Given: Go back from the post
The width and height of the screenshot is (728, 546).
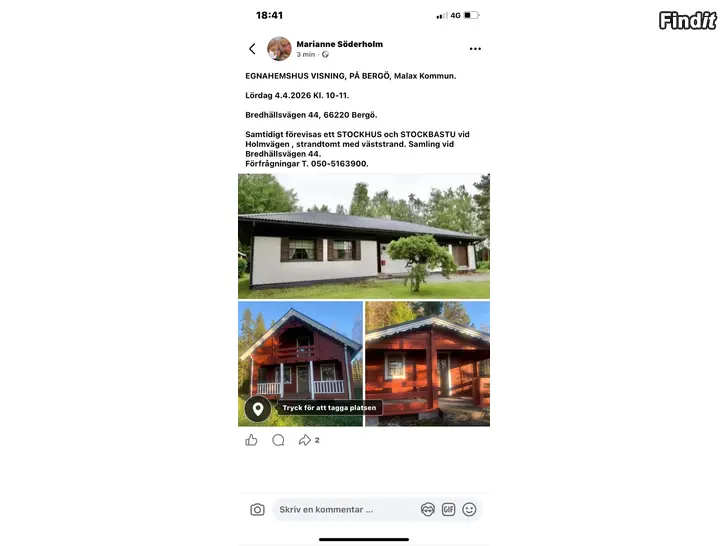Looking at the screenshot, I should point(252,49).
